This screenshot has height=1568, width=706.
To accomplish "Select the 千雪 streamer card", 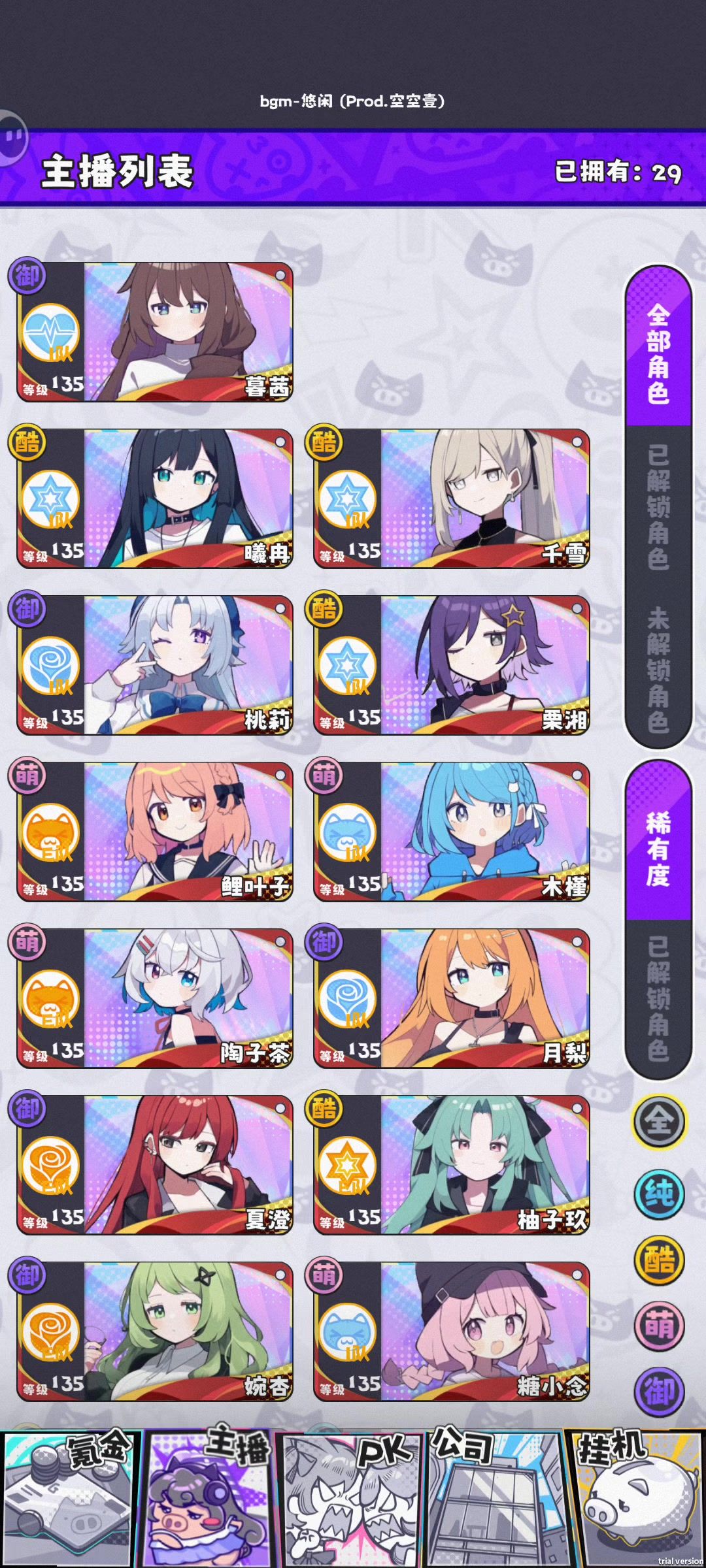I will (x=452, y=498).
